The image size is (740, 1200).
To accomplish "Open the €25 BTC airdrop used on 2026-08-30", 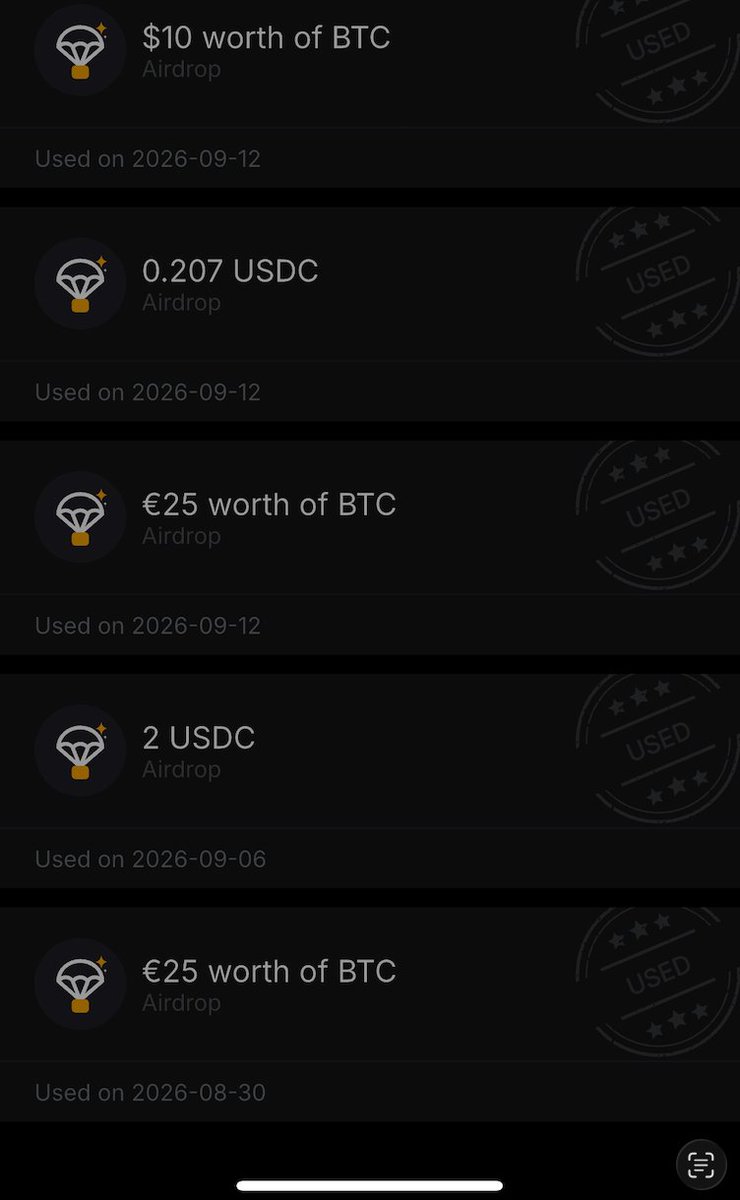I will coord(370,1014).
